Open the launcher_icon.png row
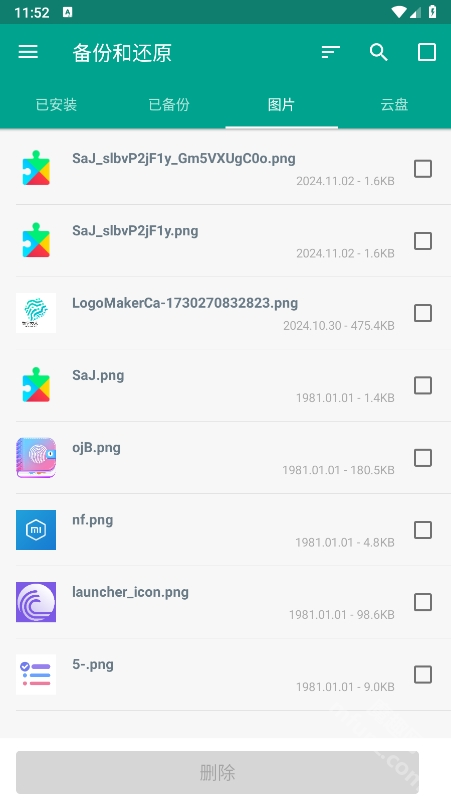The image size is (451, 803). 225,602
